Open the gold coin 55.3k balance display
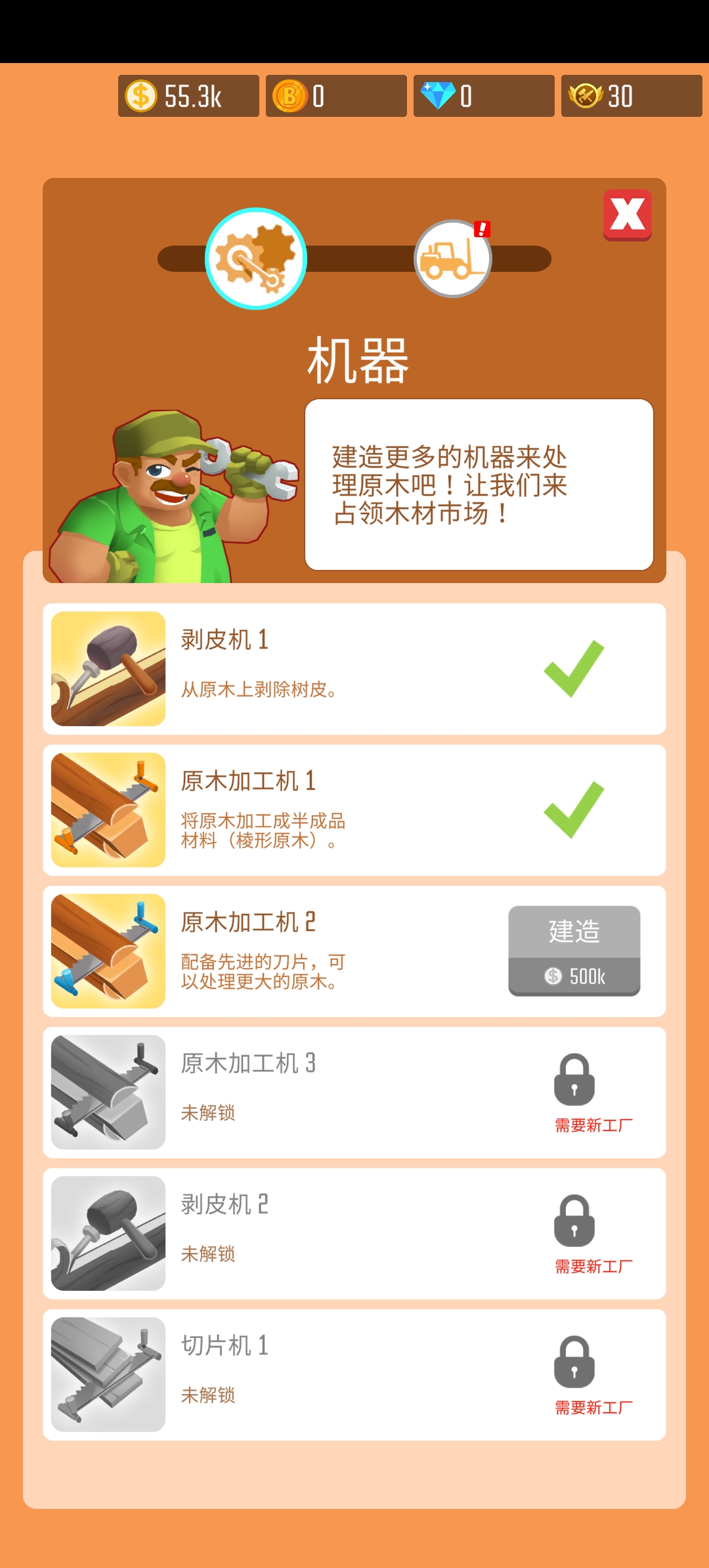The height and width of the screenshot is (1568, 709). point(188,96)
